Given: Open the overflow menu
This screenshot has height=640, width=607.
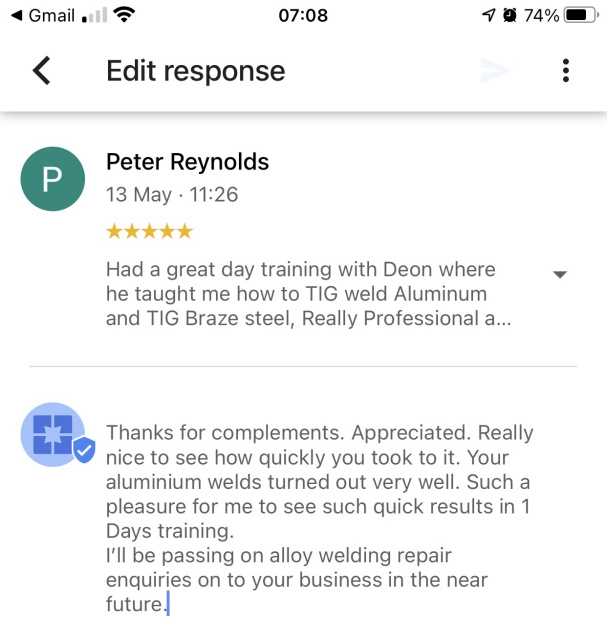Looking at the screenshot, I should (566, 71).
